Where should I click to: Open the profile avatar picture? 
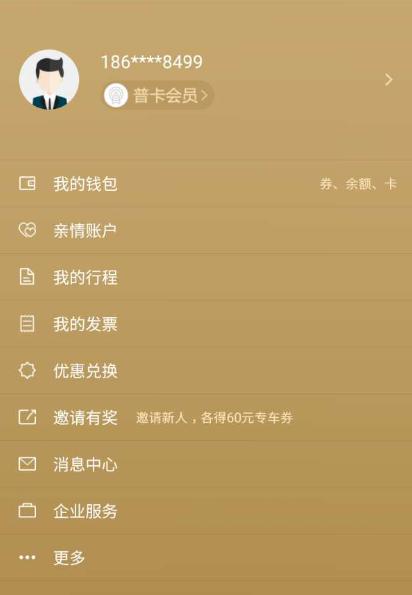(x=49, y=80)
